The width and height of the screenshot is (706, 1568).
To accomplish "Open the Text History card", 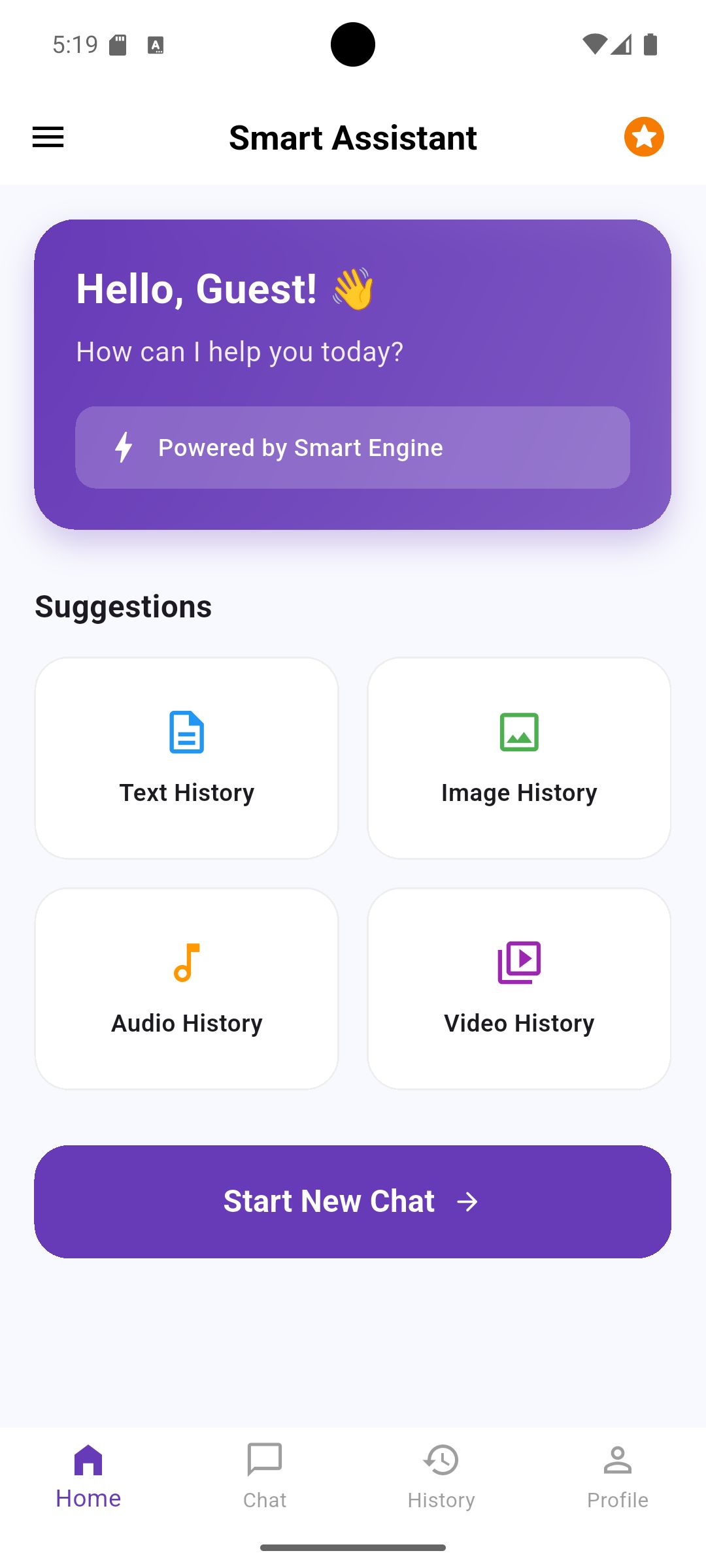I will [187, 758].
